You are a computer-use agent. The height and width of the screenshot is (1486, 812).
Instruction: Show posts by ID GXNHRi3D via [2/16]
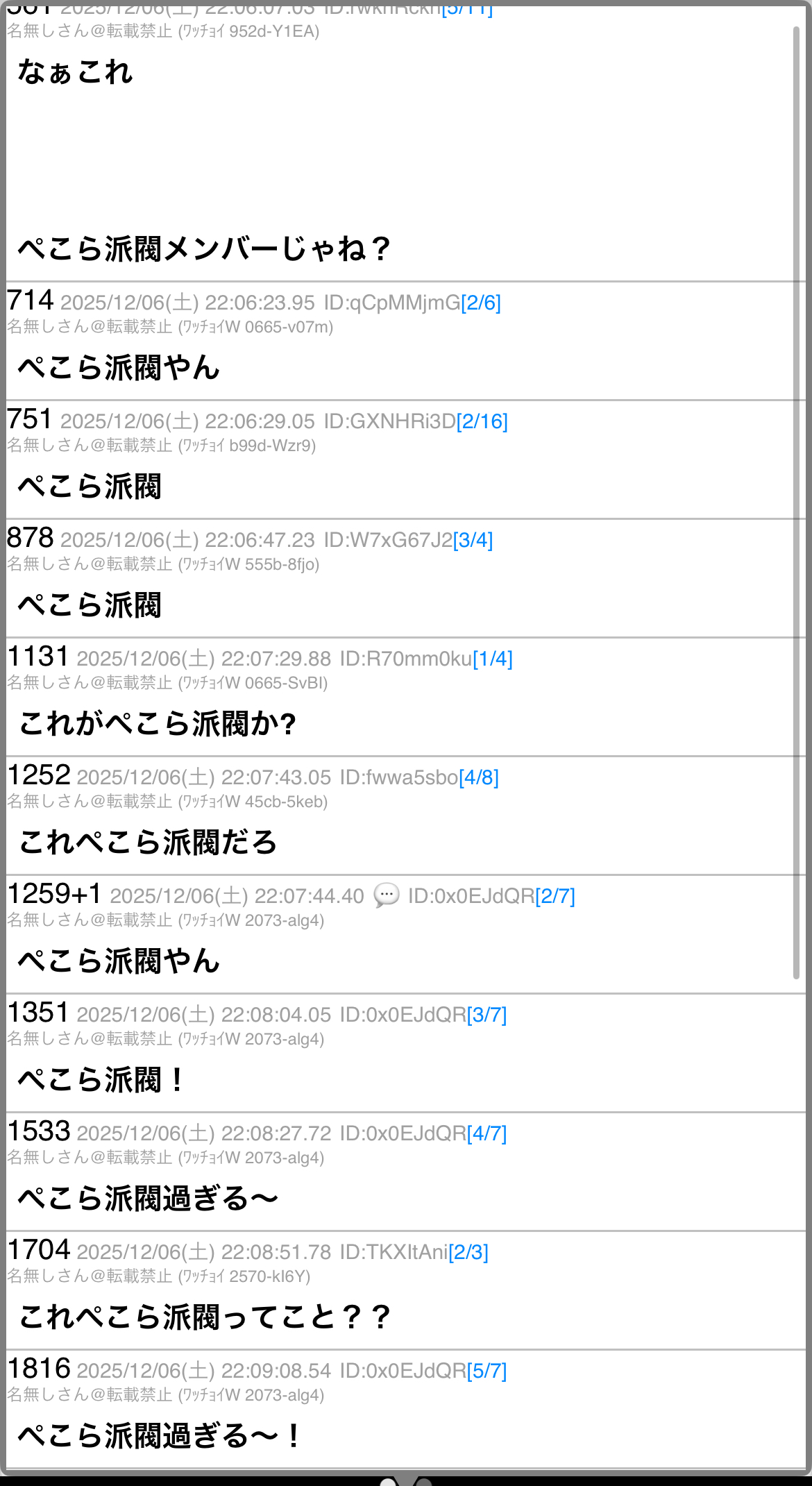pyautogui.click(x=482, y=422)
